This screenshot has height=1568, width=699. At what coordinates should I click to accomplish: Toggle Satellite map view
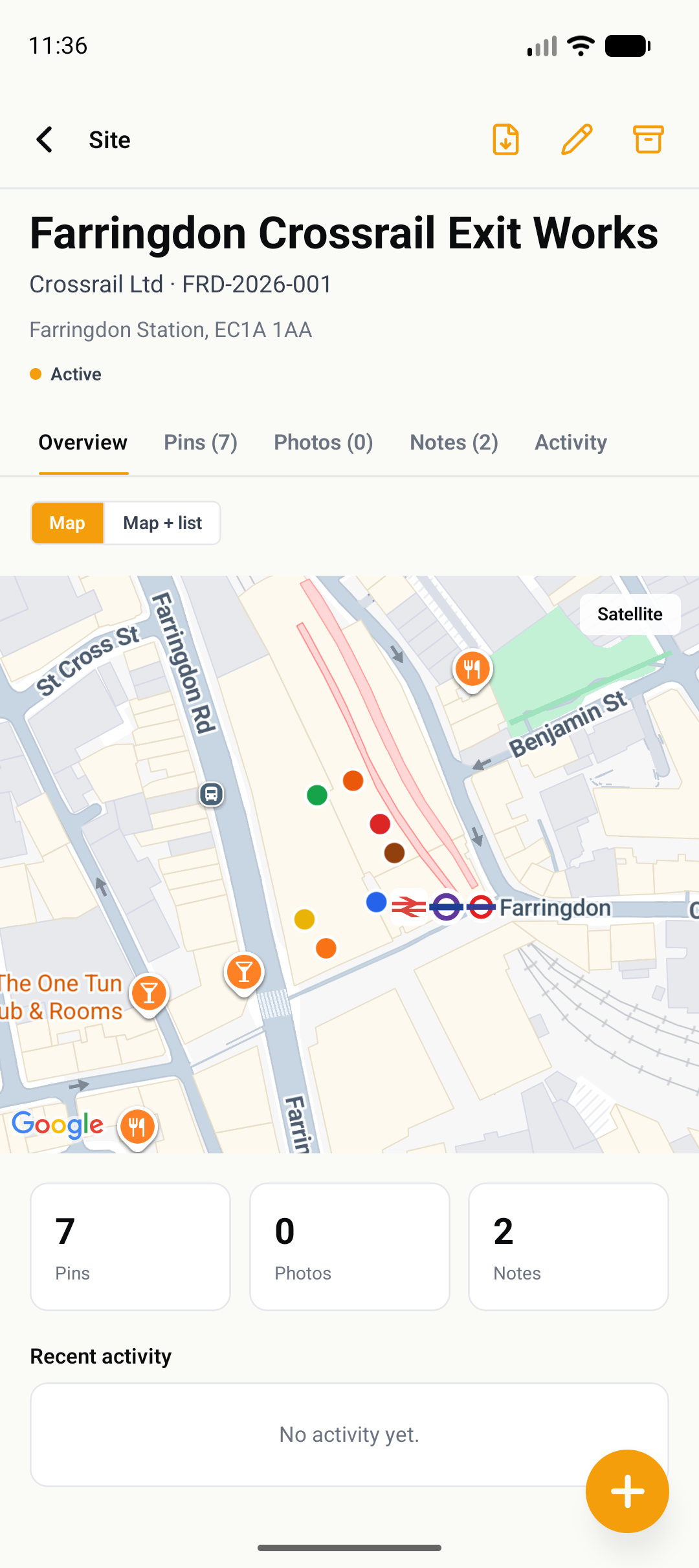point(630,614)
